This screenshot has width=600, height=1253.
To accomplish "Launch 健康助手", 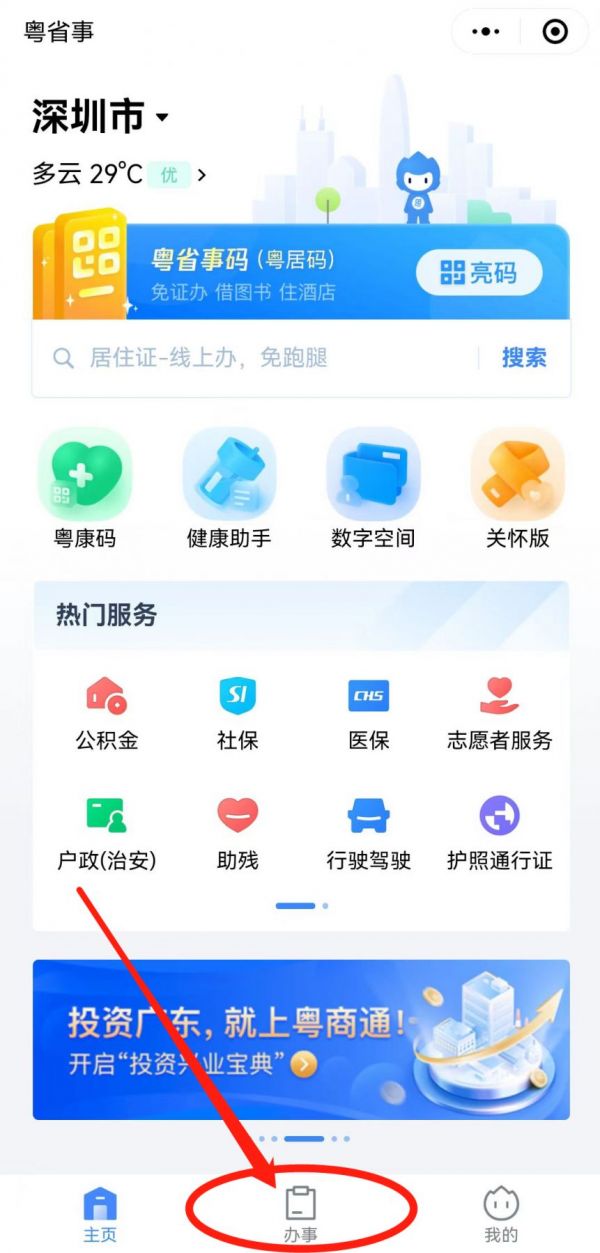I will (x=229, y=489).
